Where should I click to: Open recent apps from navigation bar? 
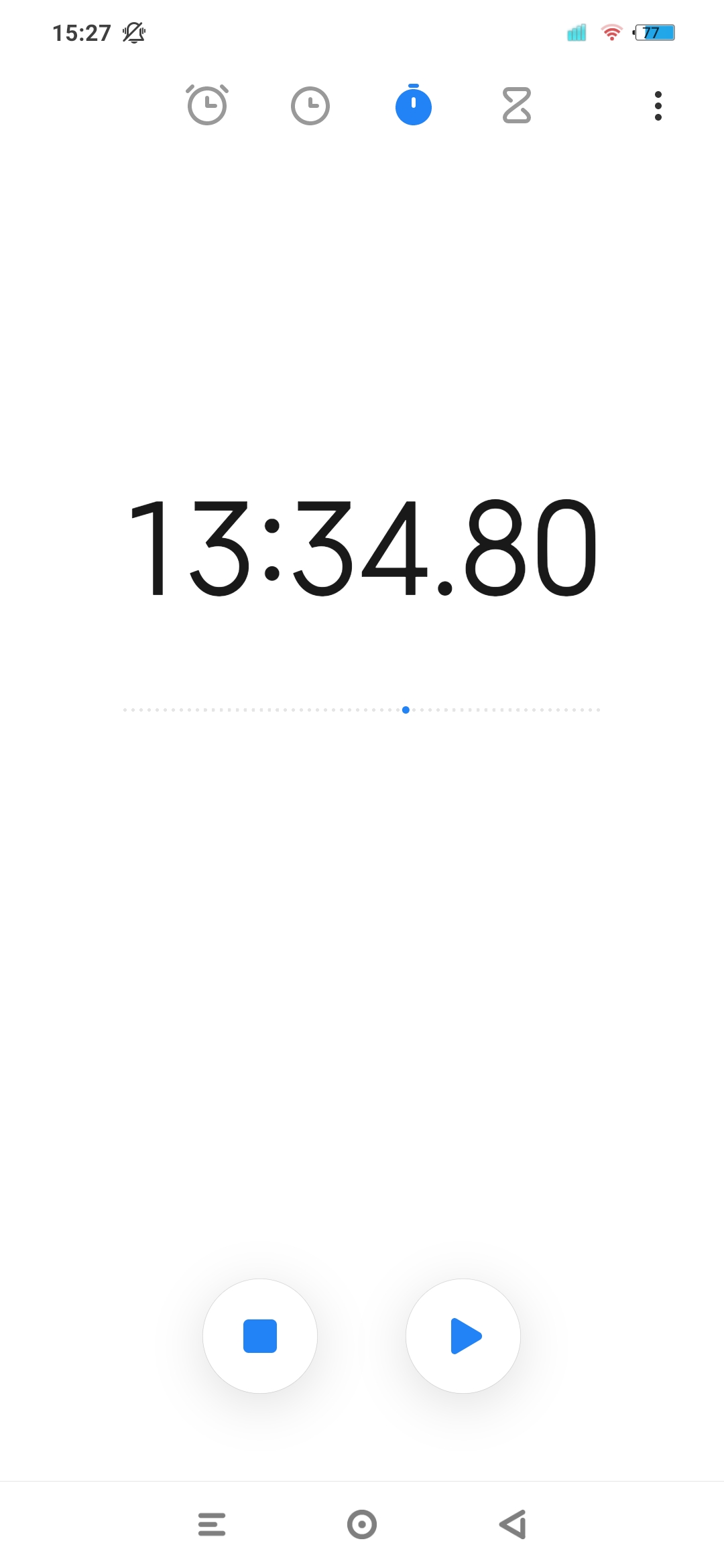[212, 1524]
